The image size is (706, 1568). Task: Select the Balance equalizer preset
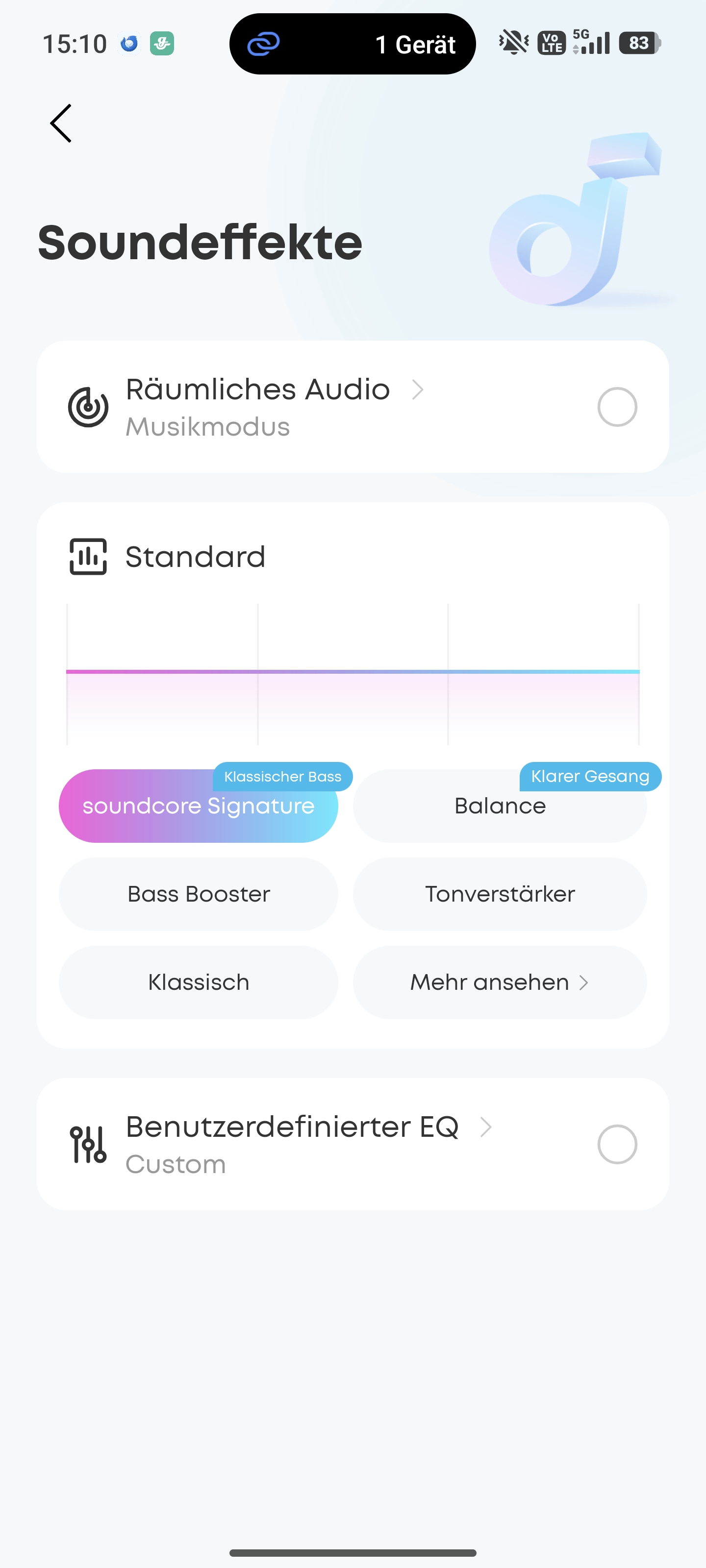click(x=500, y=807)
